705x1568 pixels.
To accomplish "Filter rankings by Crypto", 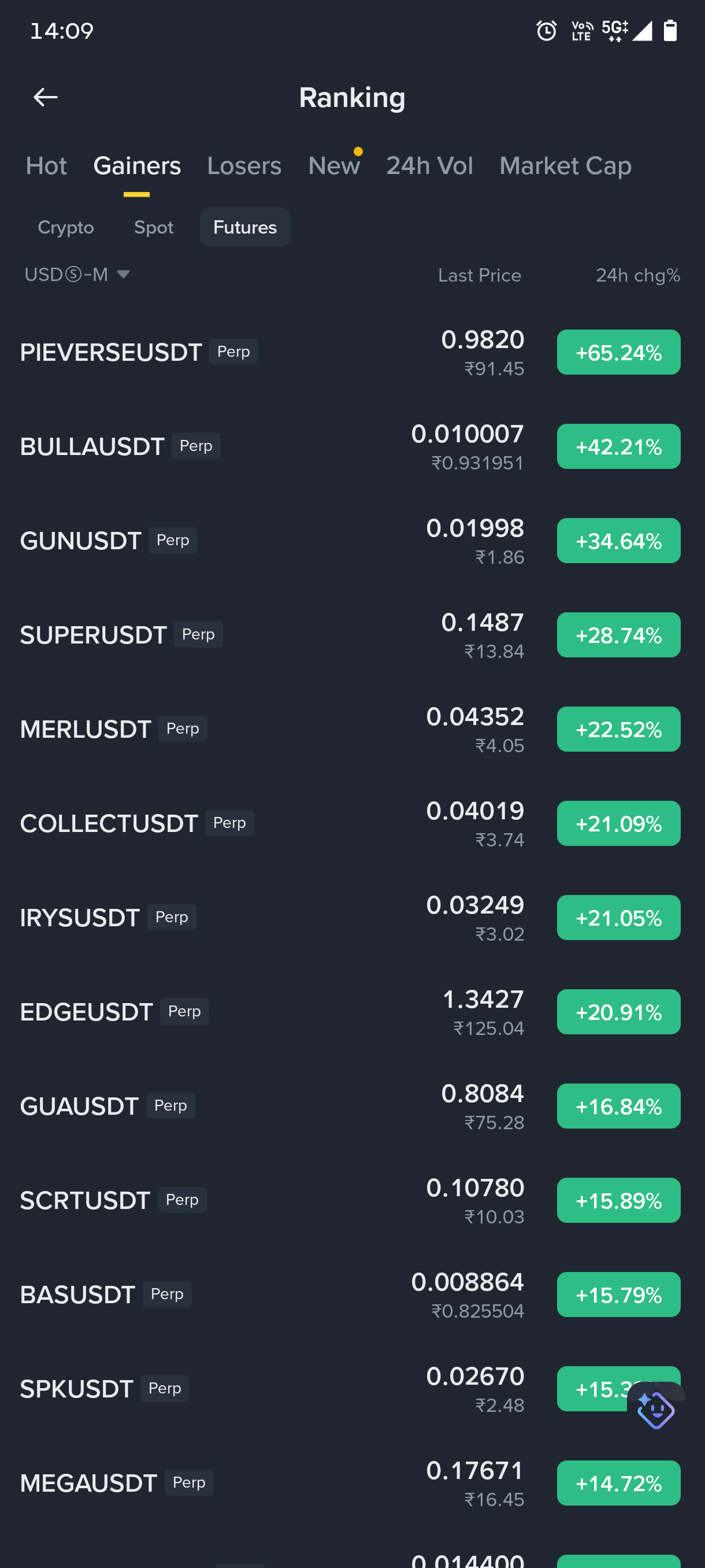I will 66,228.
